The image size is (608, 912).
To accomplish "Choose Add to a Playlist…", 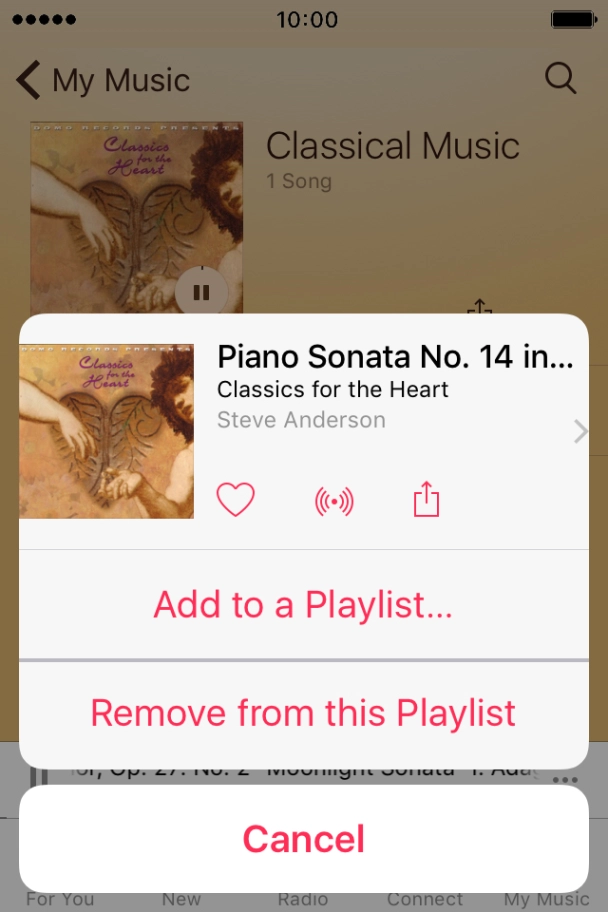I will [x=303, y=605].
